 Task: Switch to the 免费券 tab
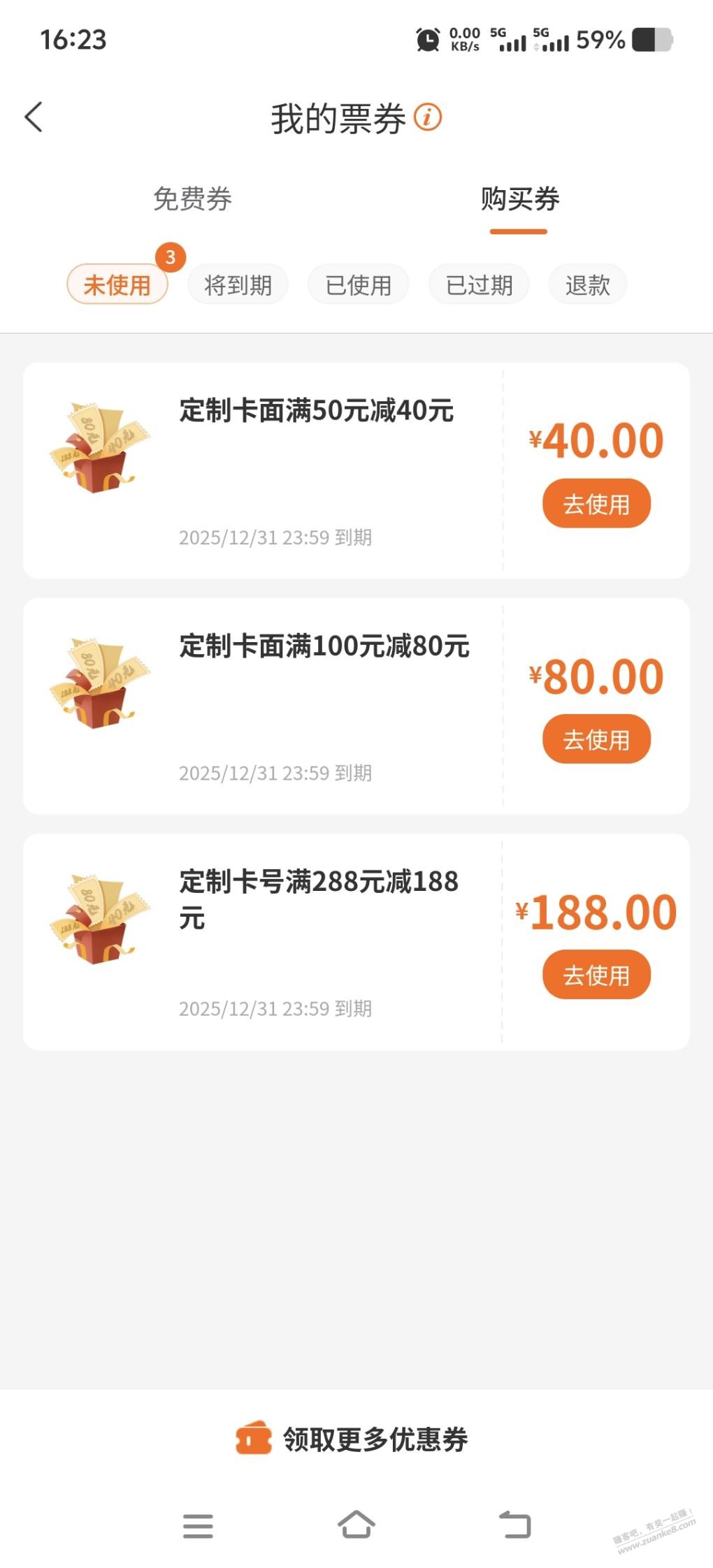tap(192, 199)
